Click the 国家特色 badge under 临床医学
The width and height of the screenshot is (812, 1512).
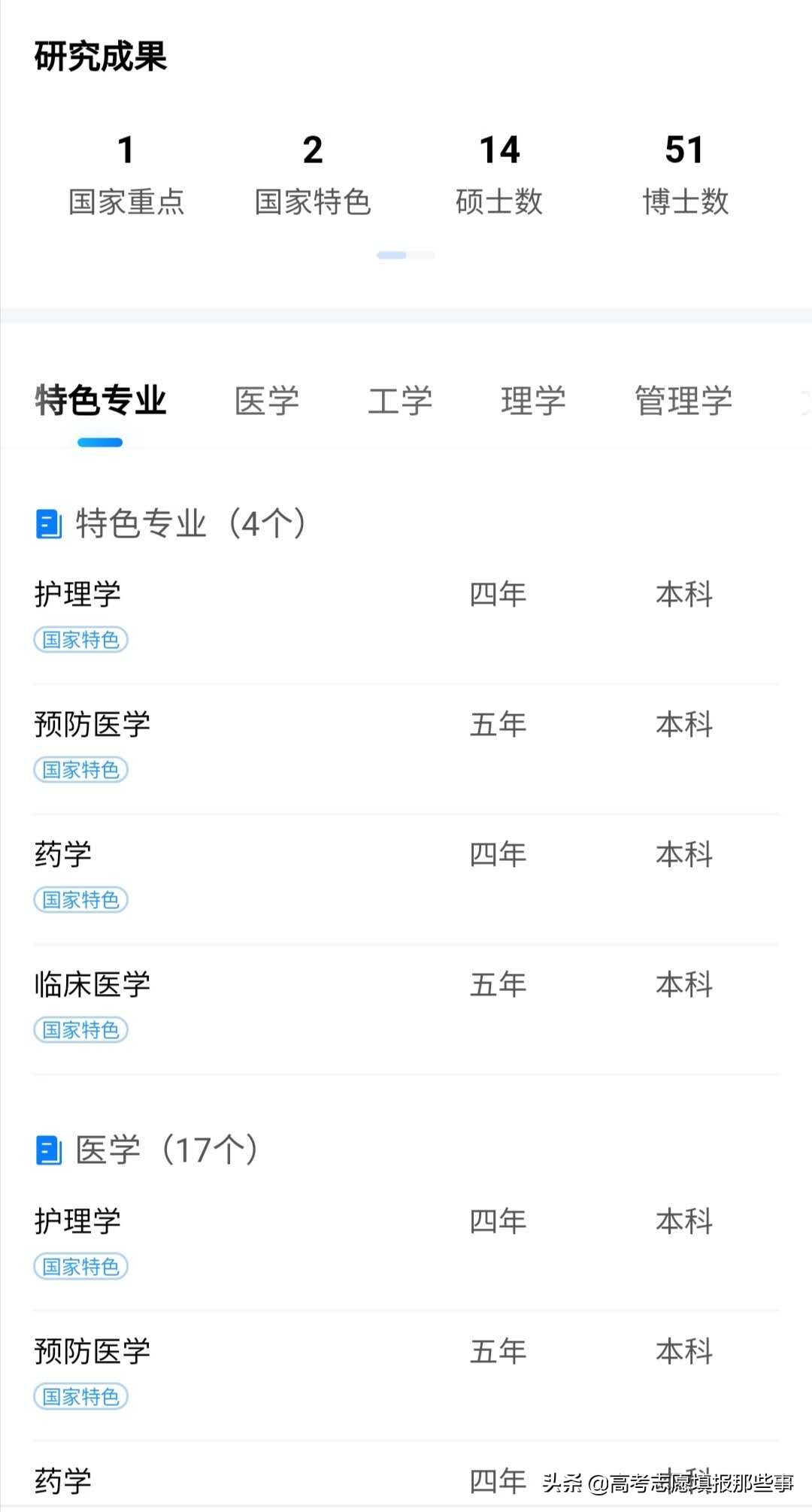tap(81, 1030)
